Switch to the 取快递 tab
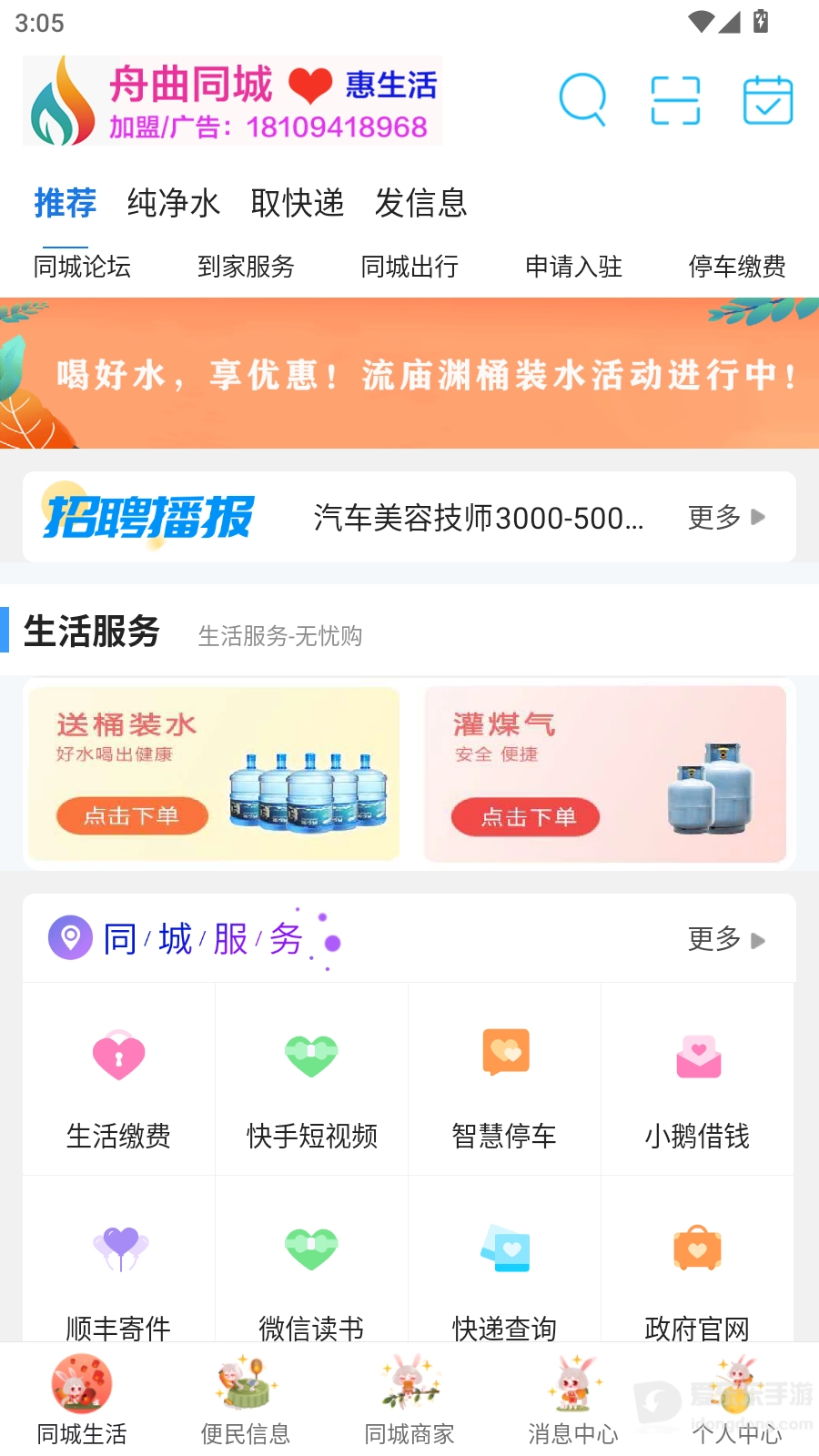 (298, 203)
